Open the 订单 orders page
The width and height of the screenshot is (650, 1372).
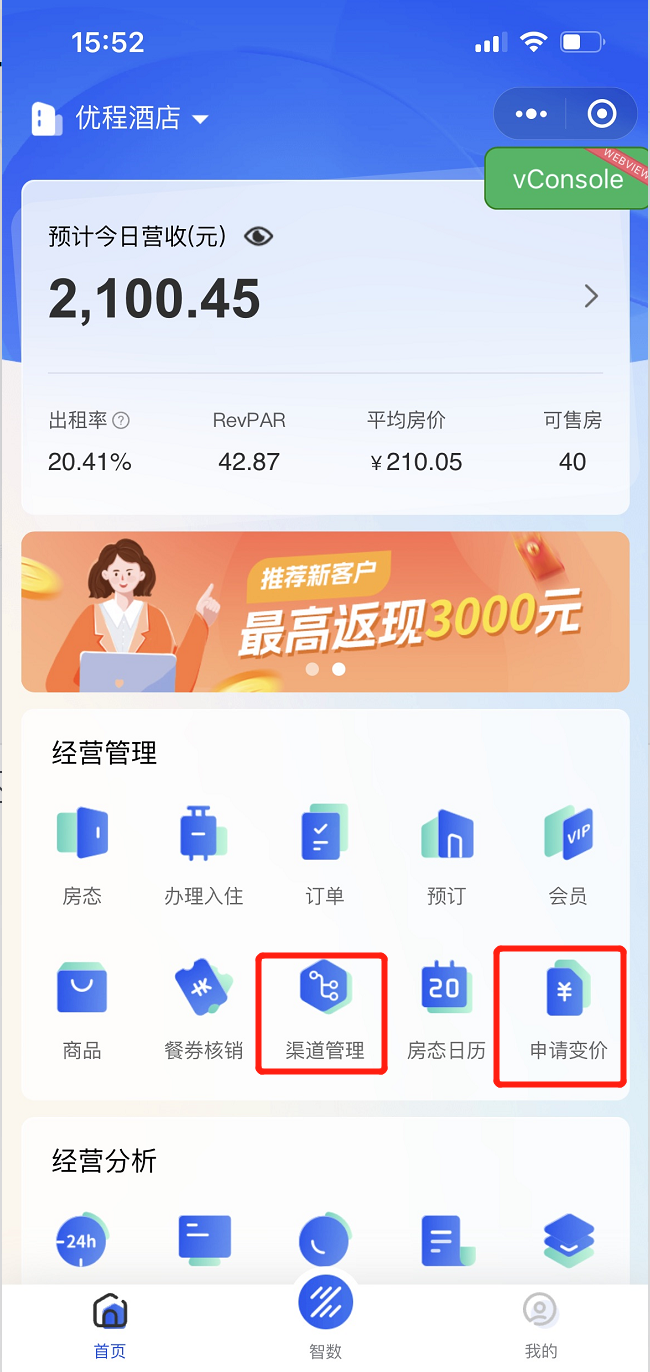325,855
